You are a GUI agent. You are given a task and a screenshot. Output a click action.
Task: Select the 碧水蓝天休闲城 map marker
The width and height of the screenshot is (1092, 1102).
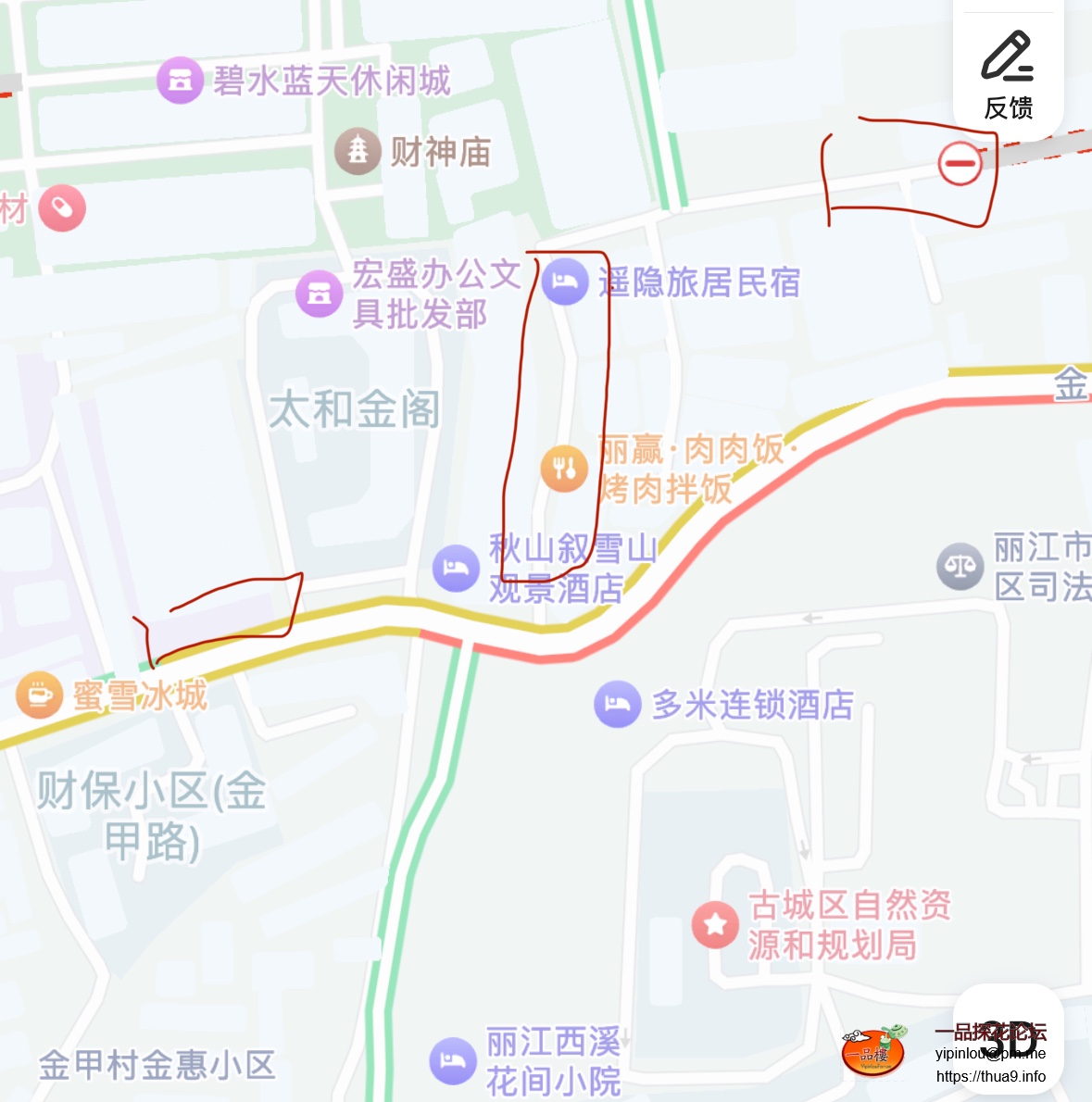tap(180, 81)
